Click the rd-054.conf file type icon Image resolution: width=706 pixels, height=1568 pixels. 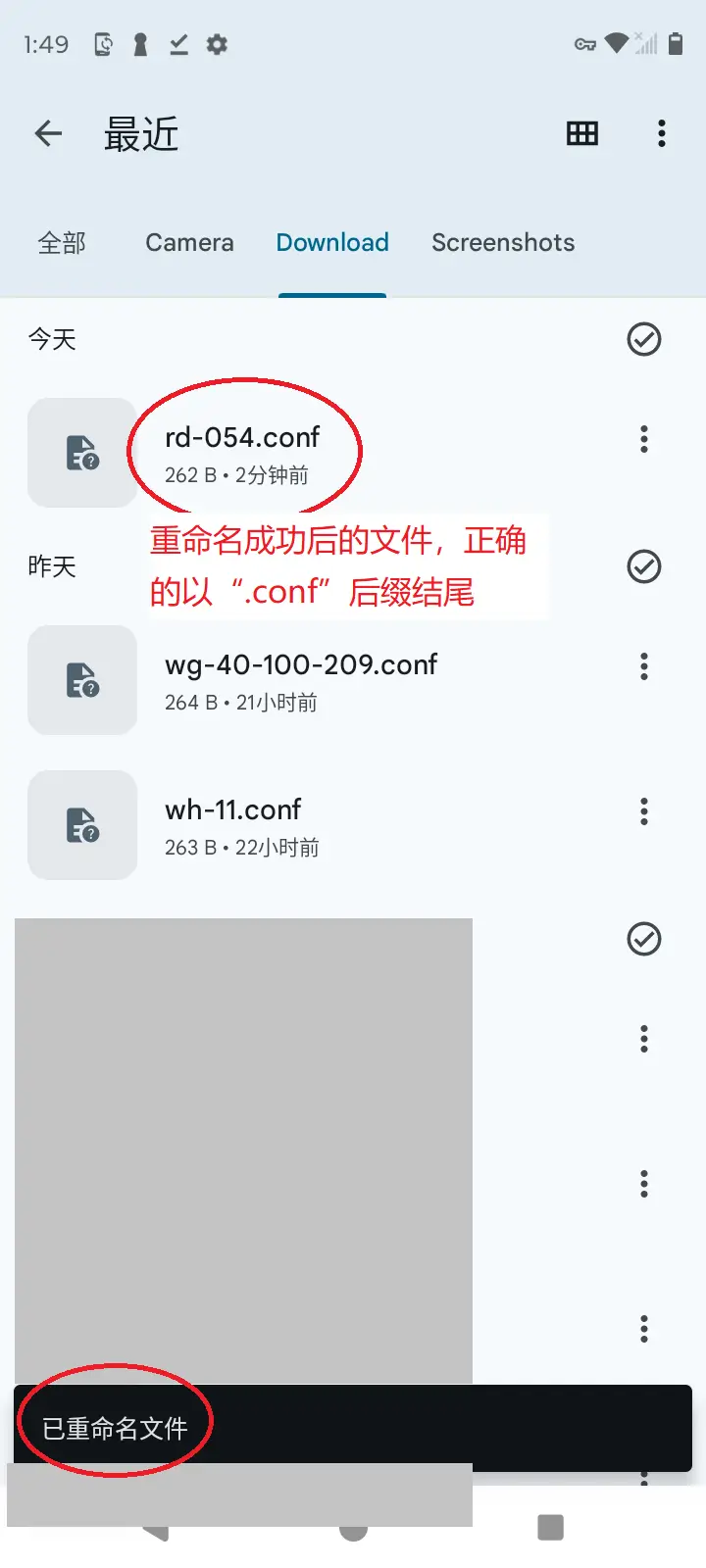coord(82,453)
